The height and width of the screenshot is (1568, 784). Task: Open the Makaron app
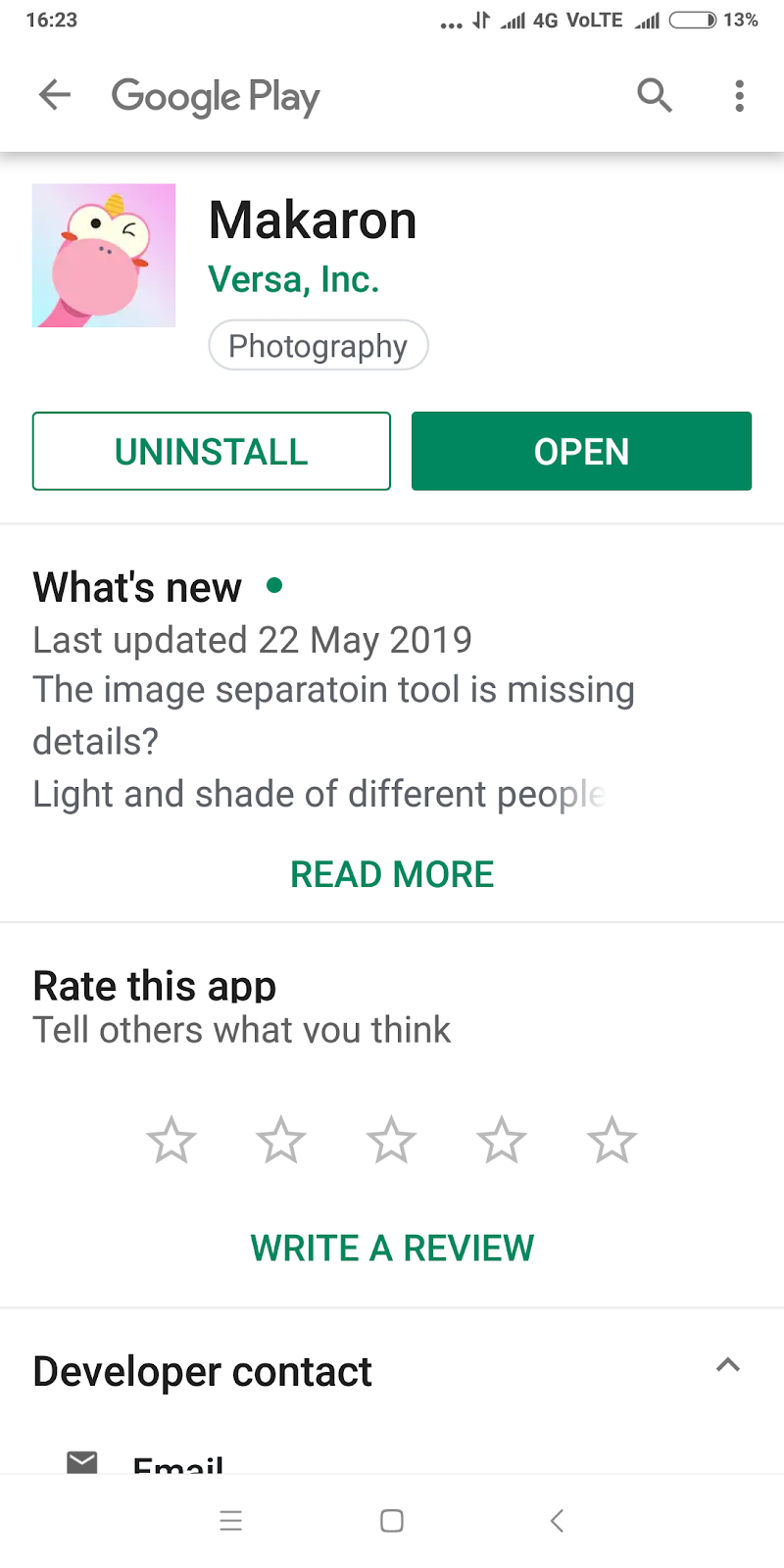(581, 452)
